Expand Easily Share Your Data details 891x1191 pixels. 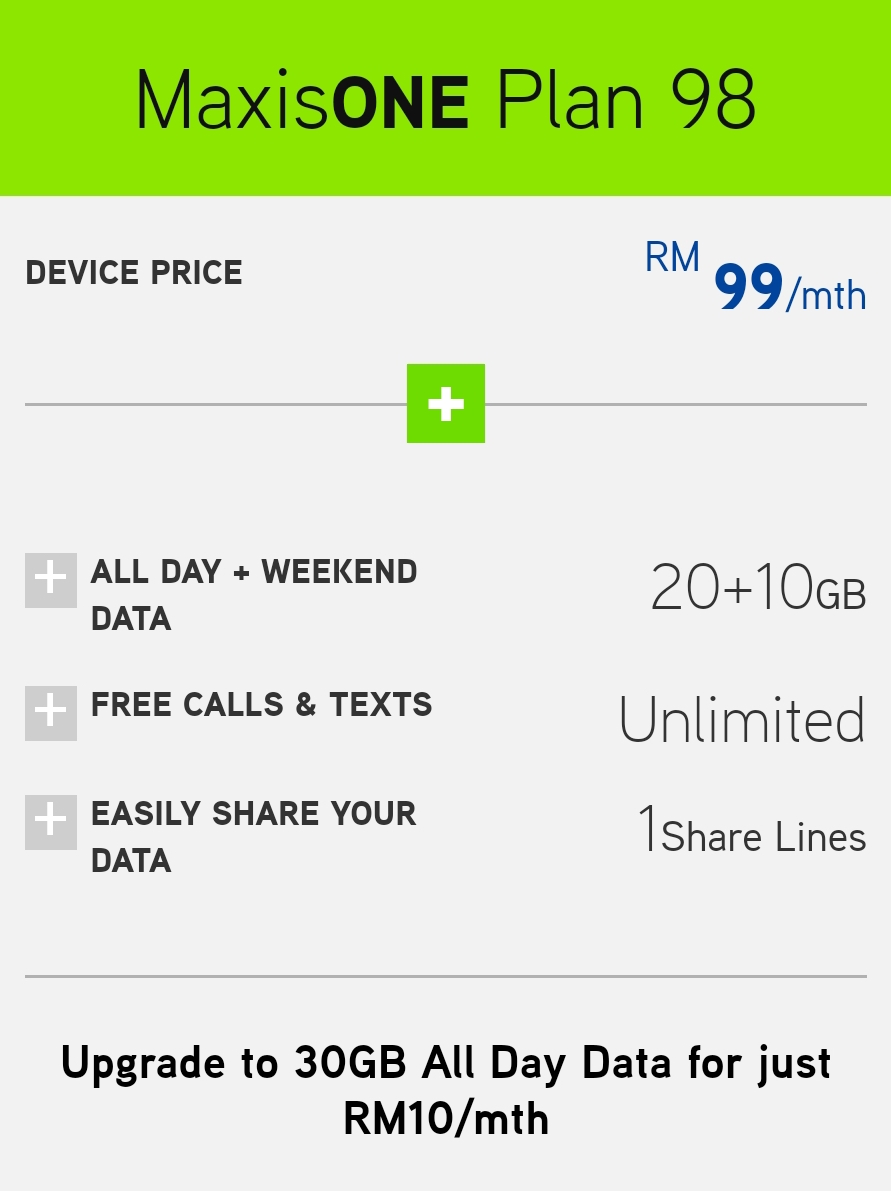(x=50, y=823)
